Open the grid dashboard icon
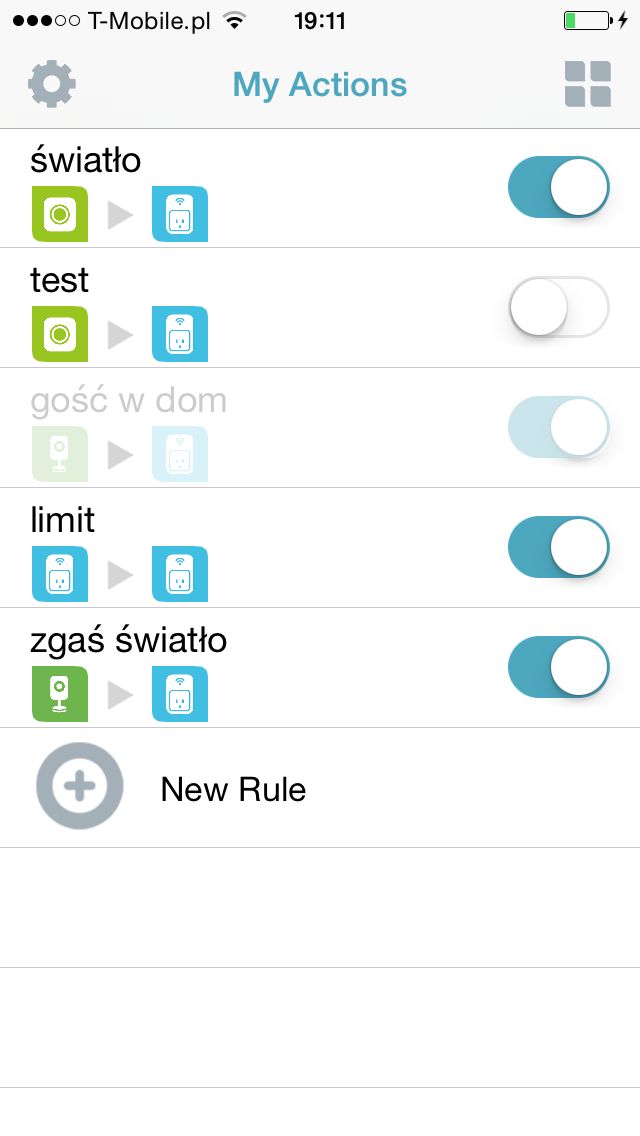 click(x=588, y=84)
